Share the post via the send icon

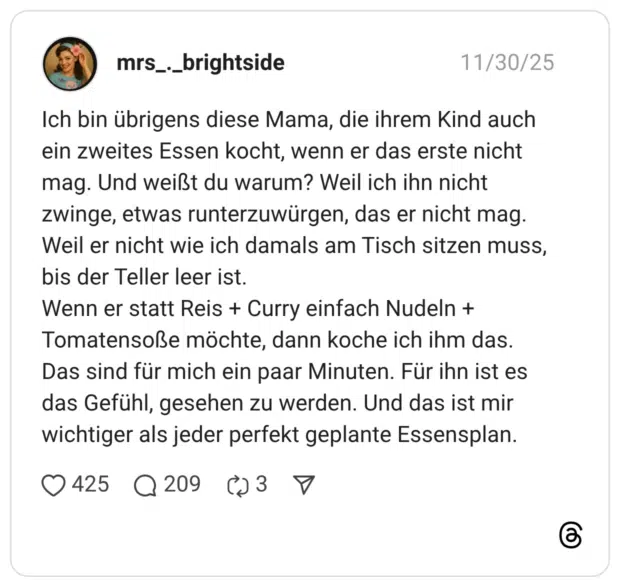tap(305, 485)
